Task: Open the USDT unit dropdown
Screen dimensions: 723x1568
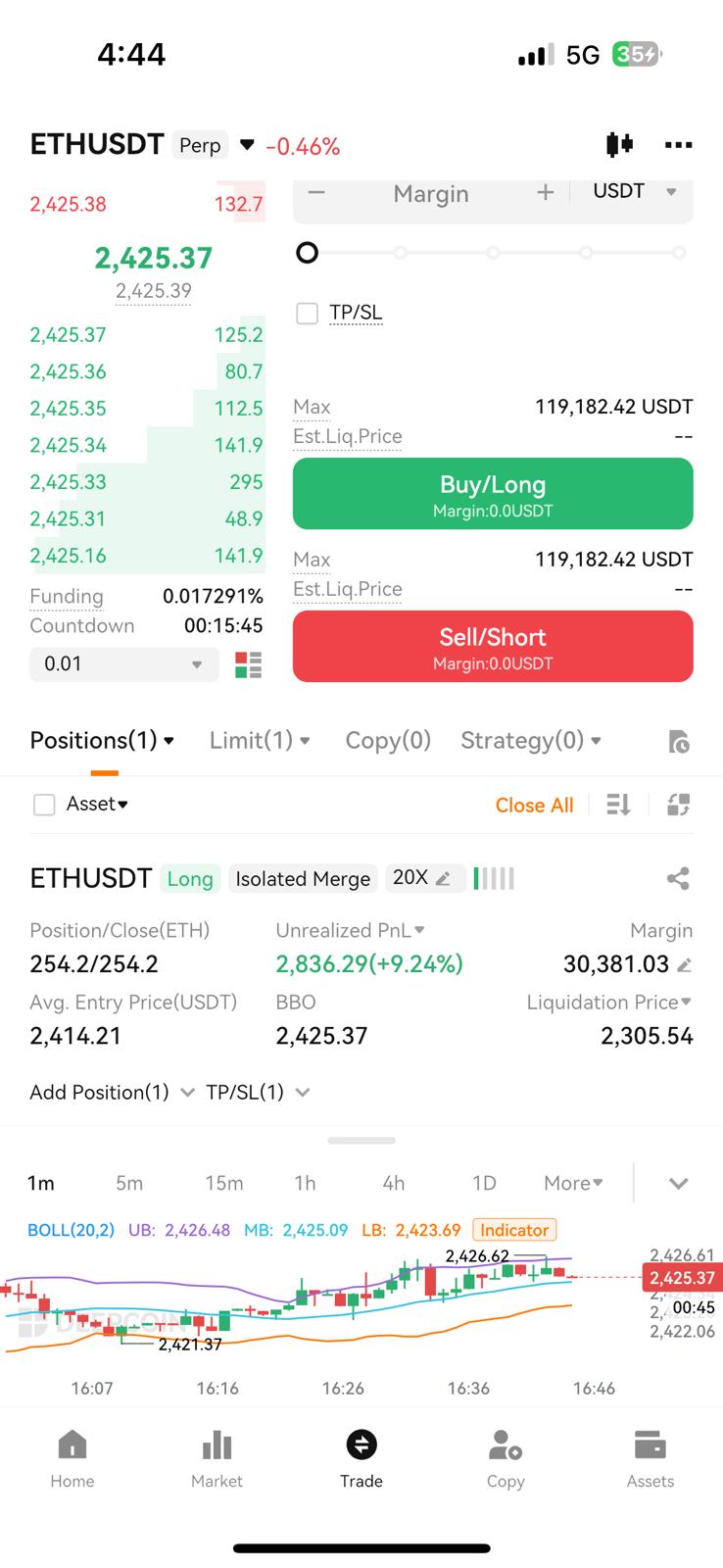Action: pos(634,191)
